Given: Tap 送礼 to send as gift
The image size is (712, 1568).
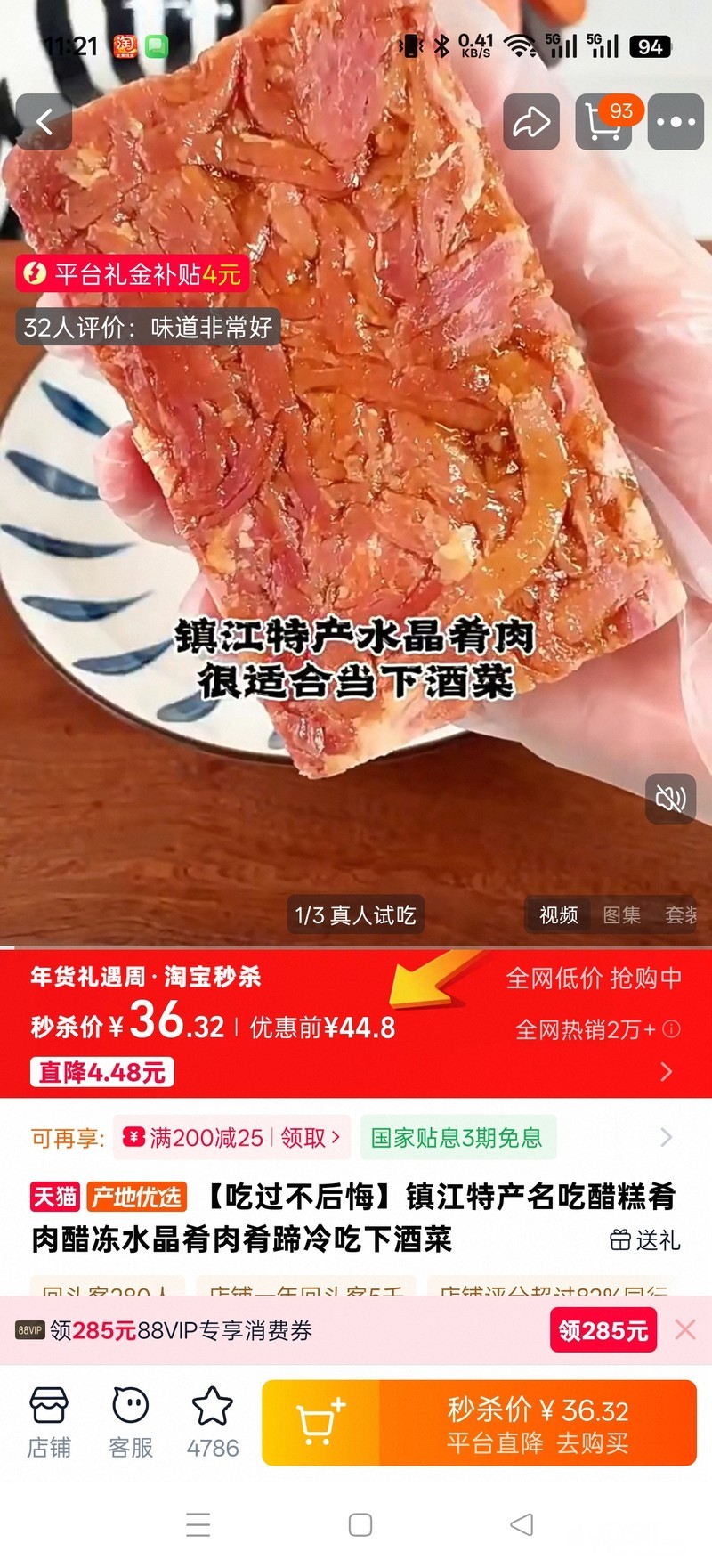Looking at the screenshot, I should click(645, 1239).
